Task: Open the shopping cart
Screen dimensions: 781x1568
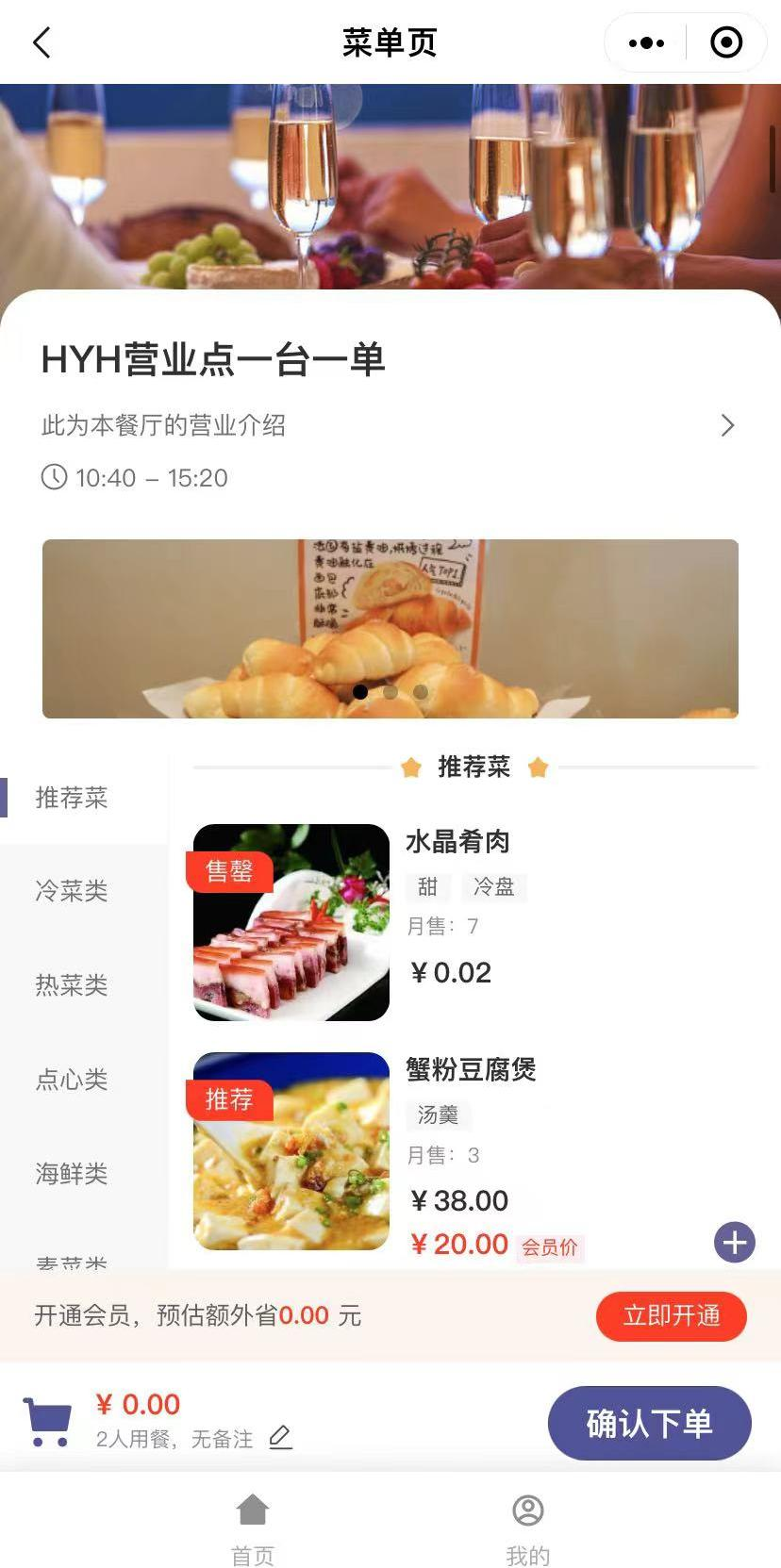Action: (47, 1422)
